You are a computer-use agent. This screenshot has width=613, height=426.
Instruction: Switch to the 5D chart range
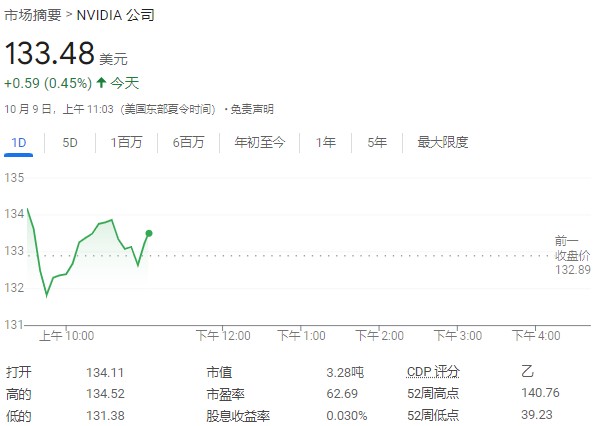point(70,143)
